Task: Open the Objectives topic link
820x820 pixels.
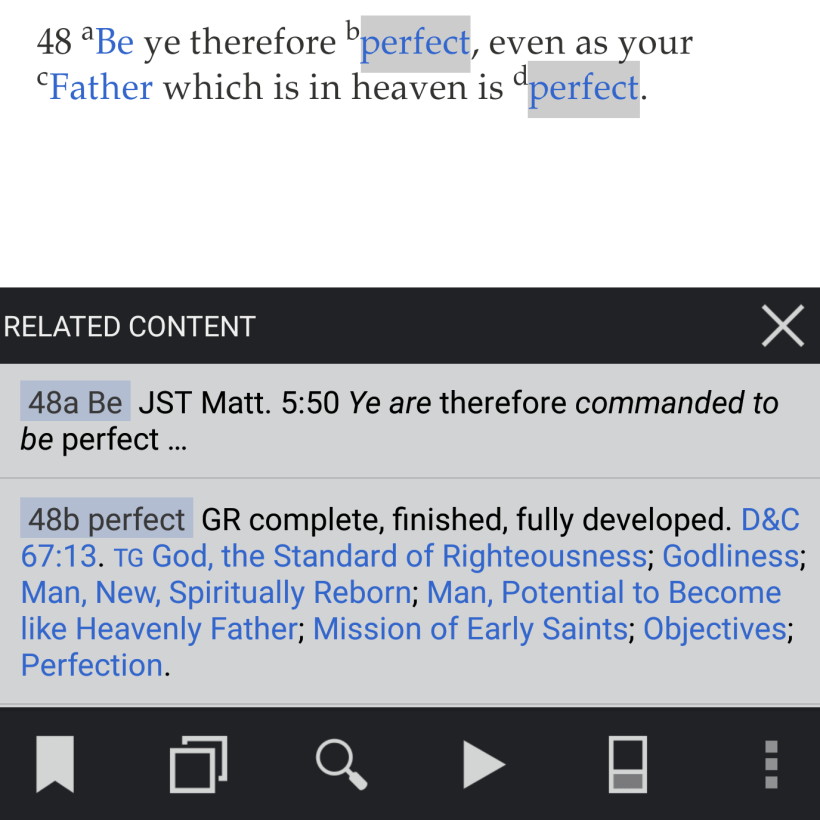Action: 714,629
